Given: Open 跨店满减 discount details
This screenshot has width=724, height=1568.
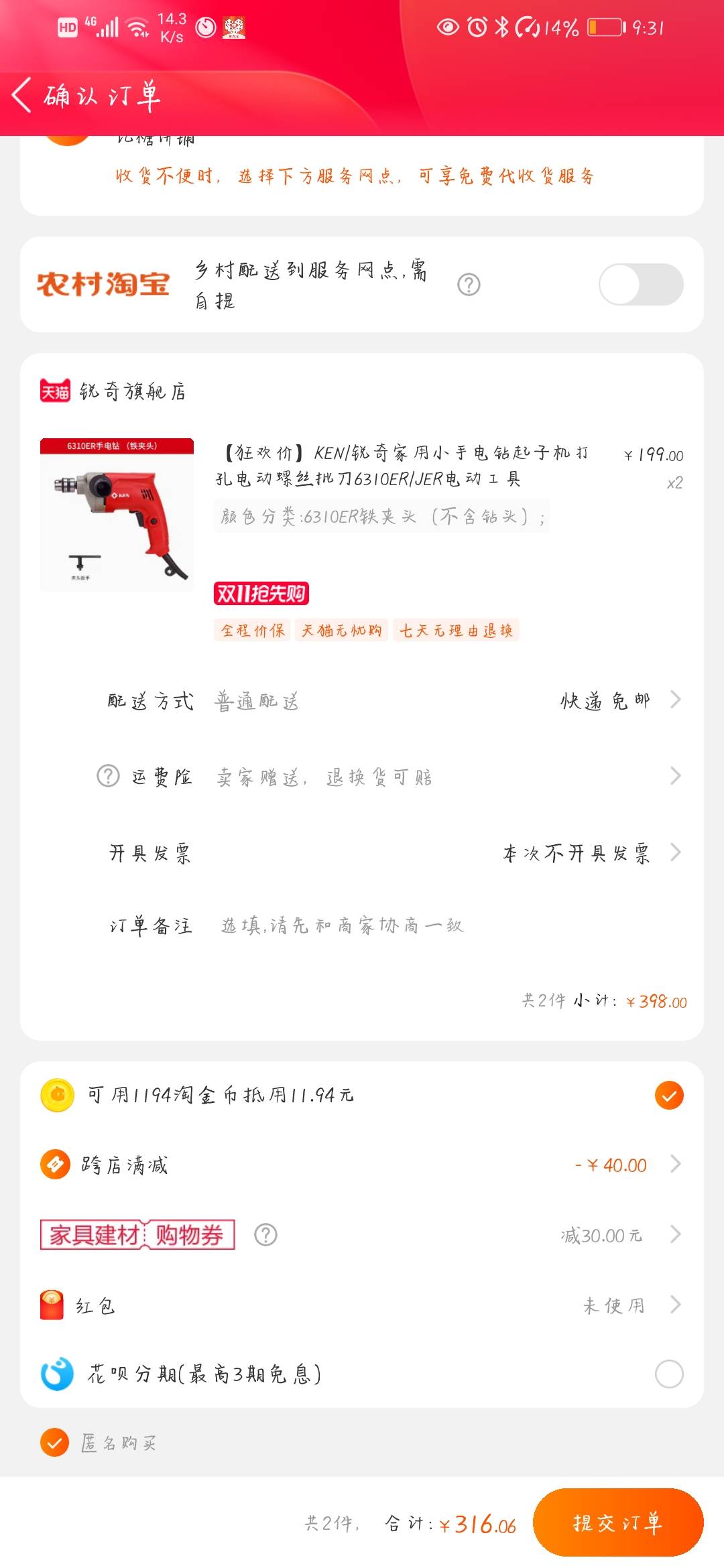Looking at the screenshot, I should tap(623, 1165).
